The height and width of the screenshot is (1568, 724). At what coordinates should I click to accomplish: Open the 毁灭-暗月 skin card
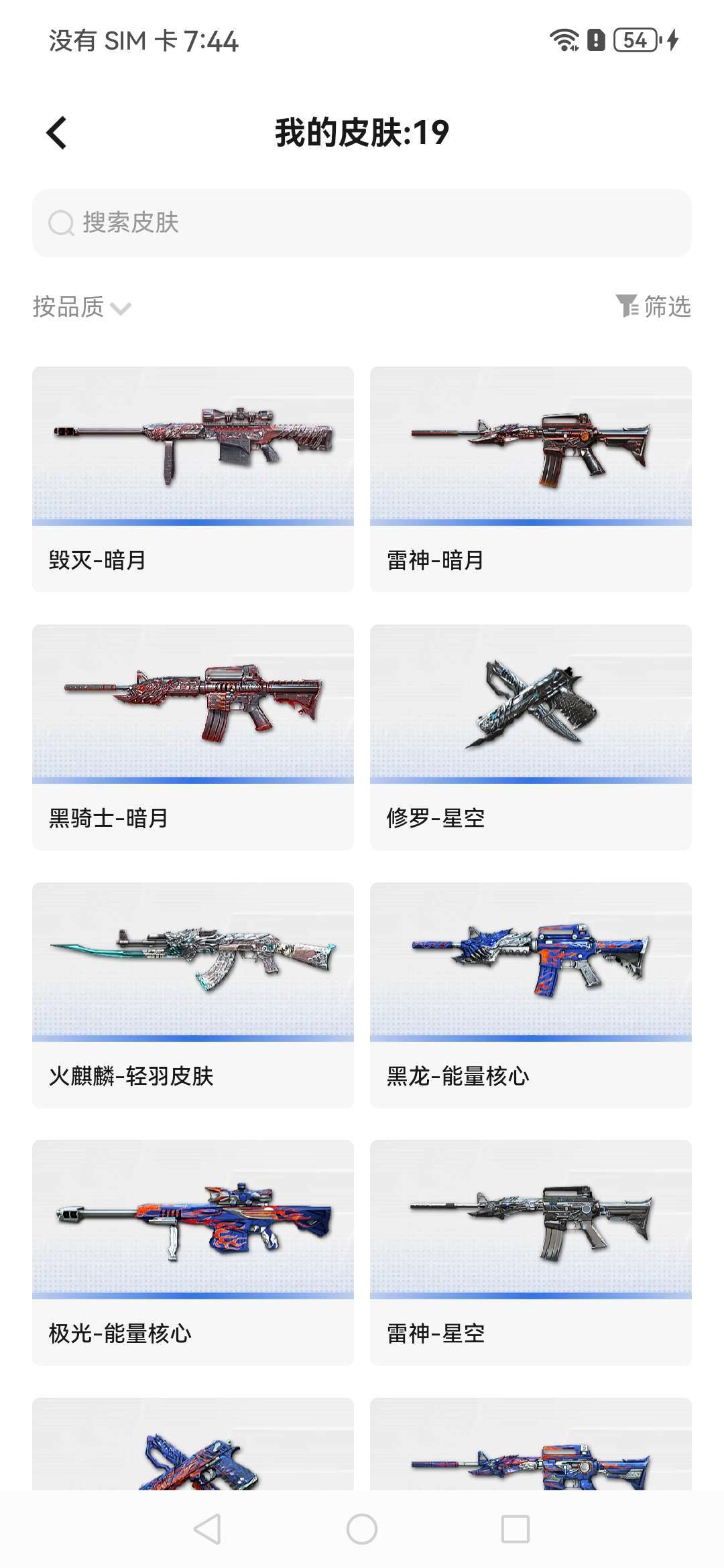[x=193, y=479]
